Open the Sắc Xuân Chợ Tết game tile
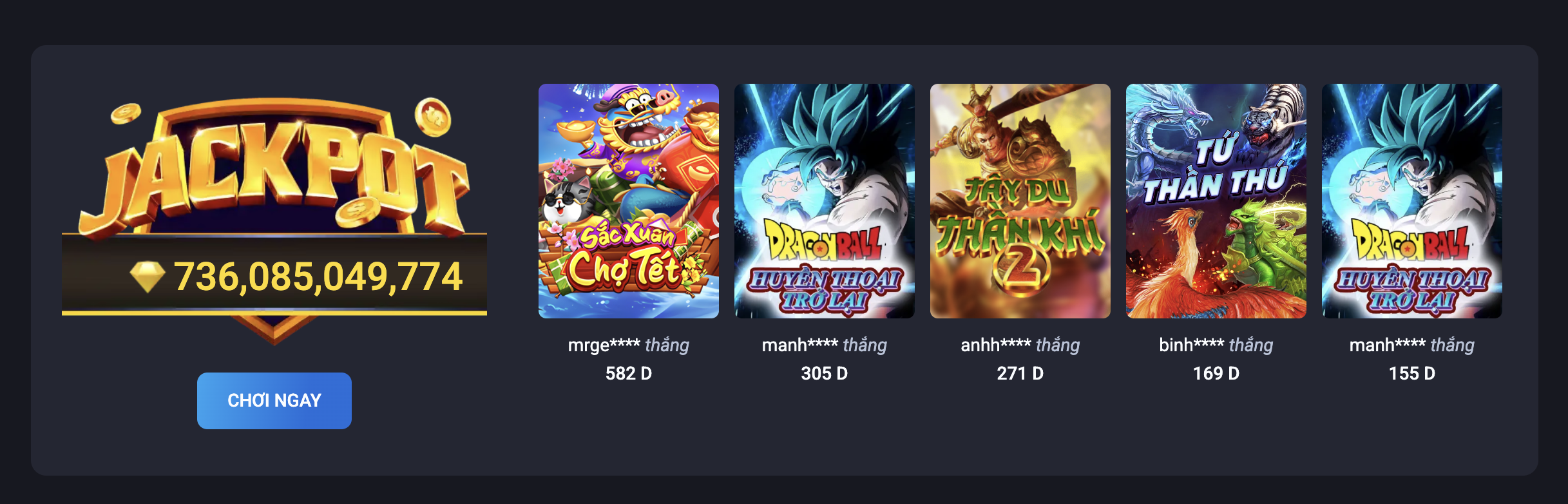The width and height of the screenshot is (1568, 504). click(x=628, y=200)
